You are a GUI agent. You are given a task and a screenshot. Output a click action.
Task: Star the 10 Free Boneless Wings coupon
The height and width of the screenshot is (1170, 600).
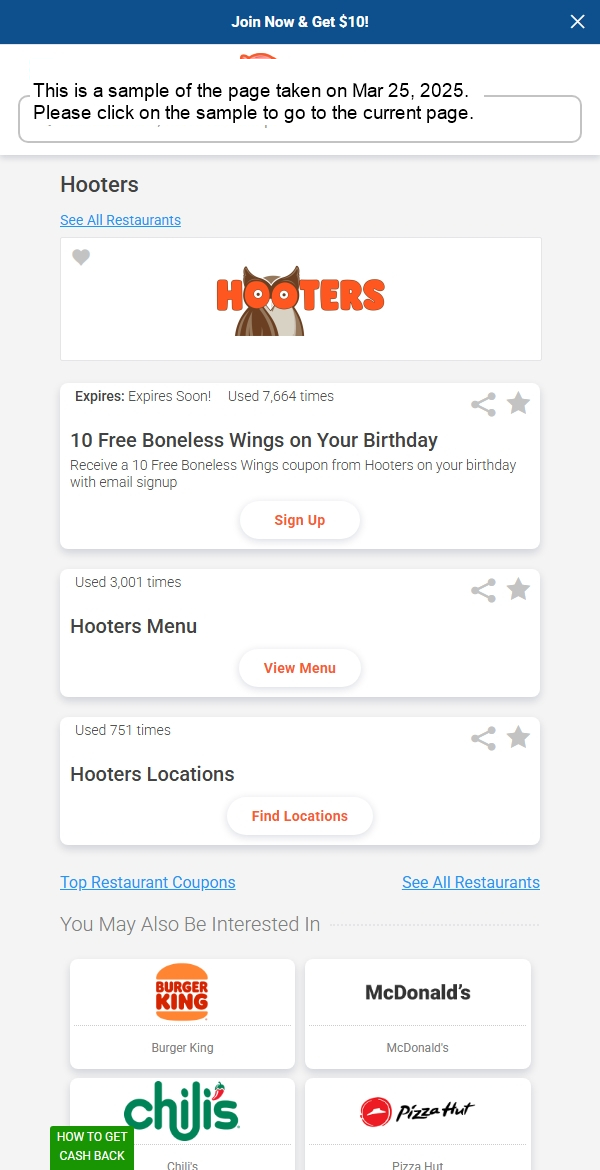tap(518, 403)
